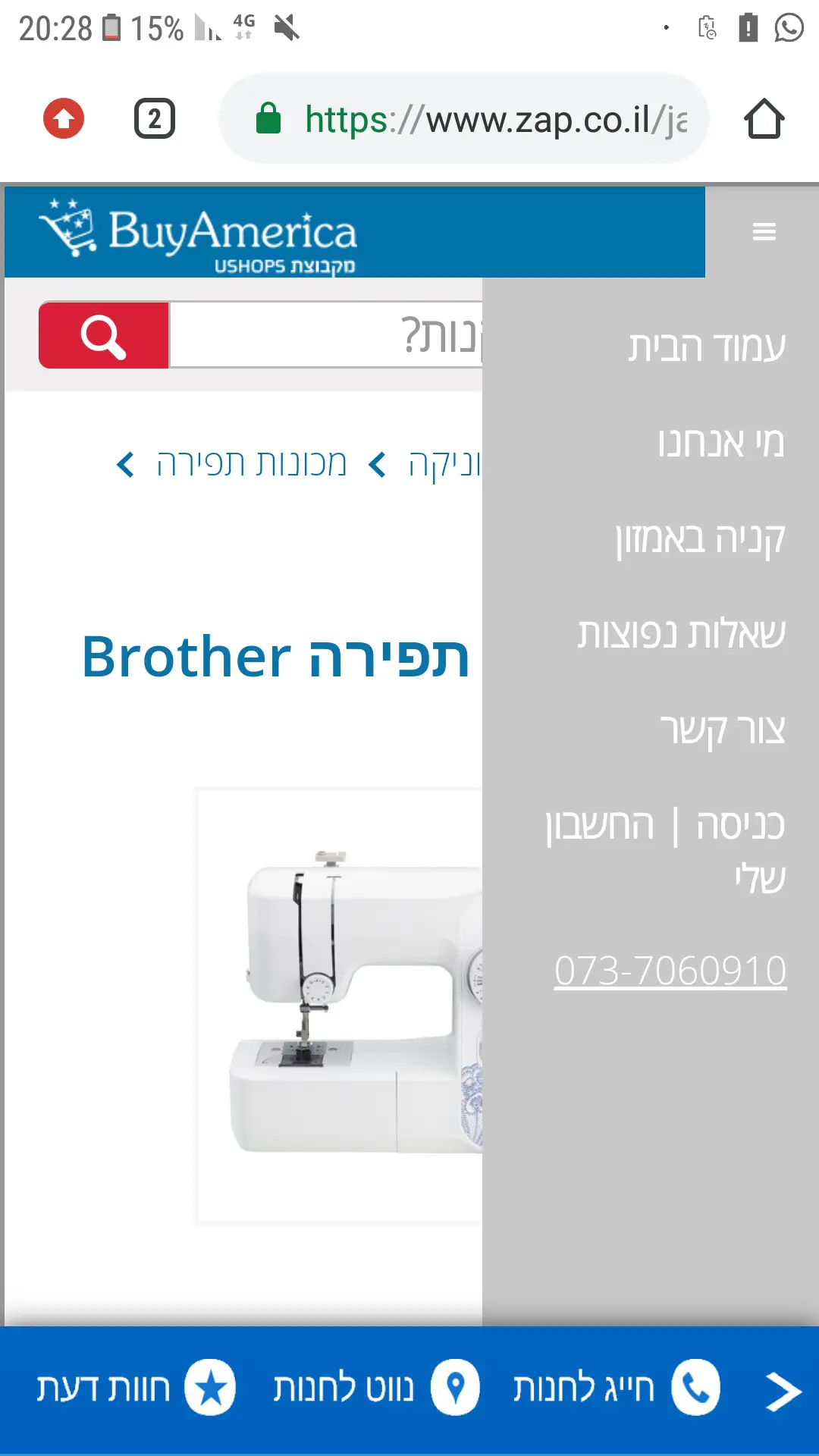
Task: Open חוות דעת reviews
Action: click(135, 1388)
